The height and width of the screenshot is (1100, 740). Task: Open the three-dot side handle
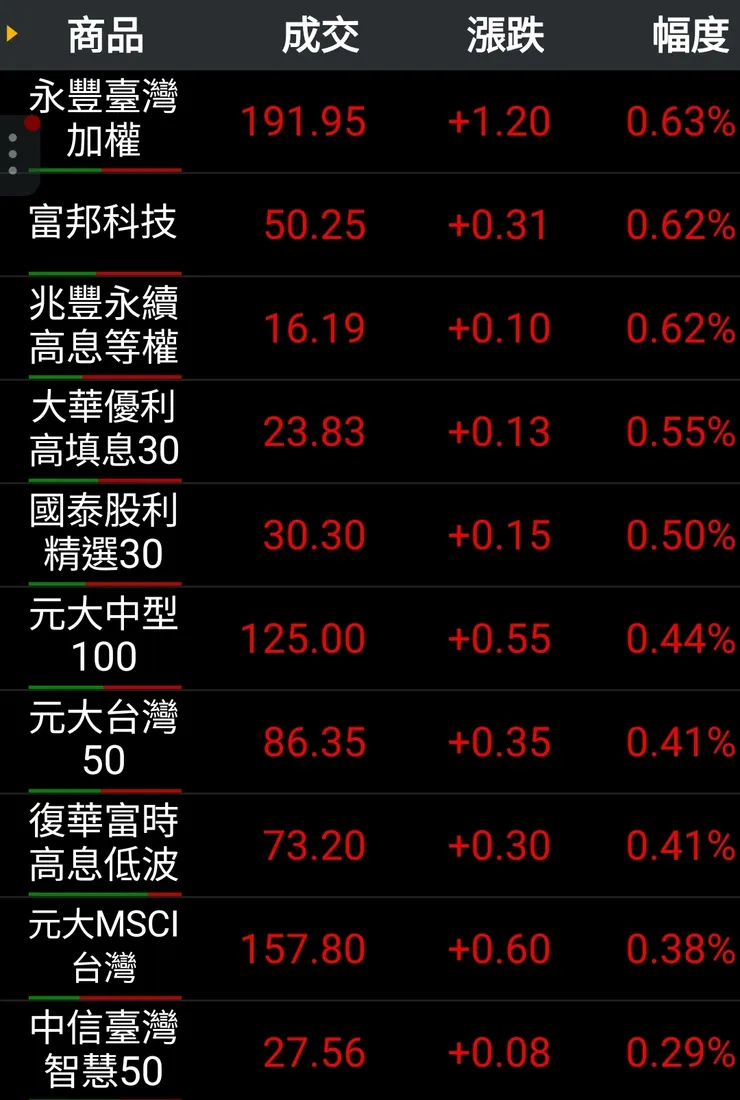pyautogui.click(x=13, y=156)
